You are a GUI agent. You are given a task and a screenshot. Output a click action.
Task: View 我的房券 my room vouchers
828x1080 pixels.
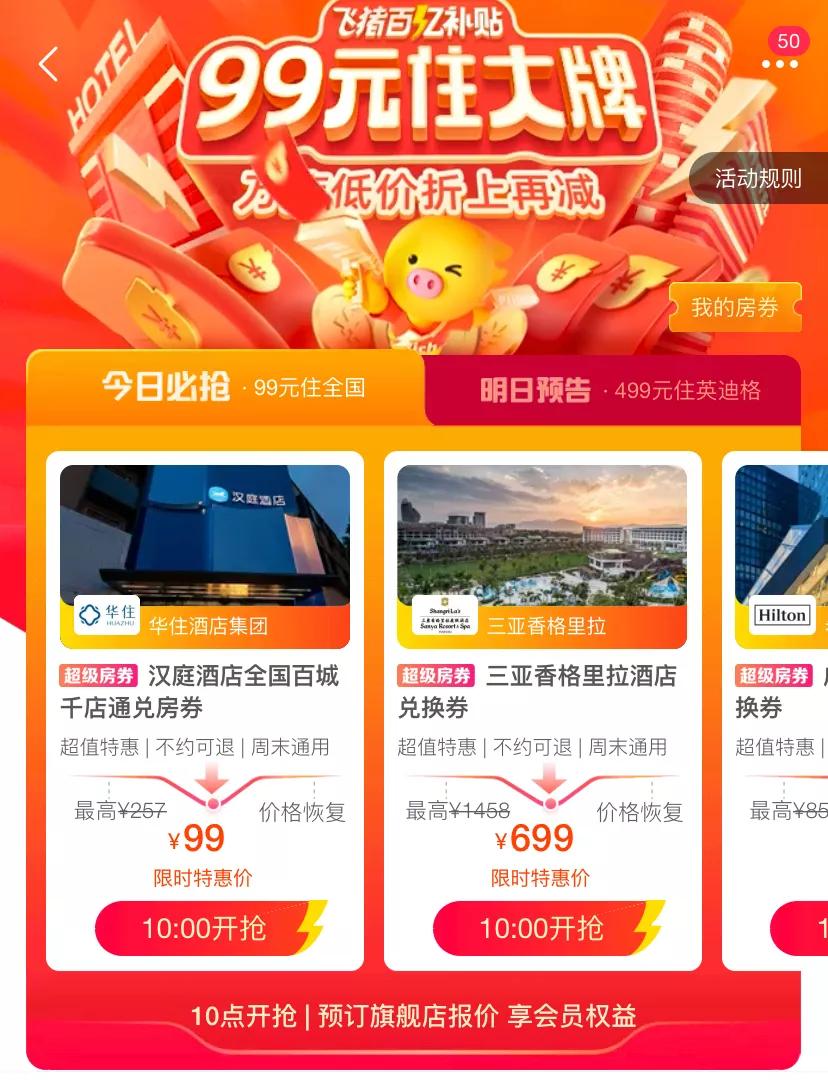click(x=735, y=308)
